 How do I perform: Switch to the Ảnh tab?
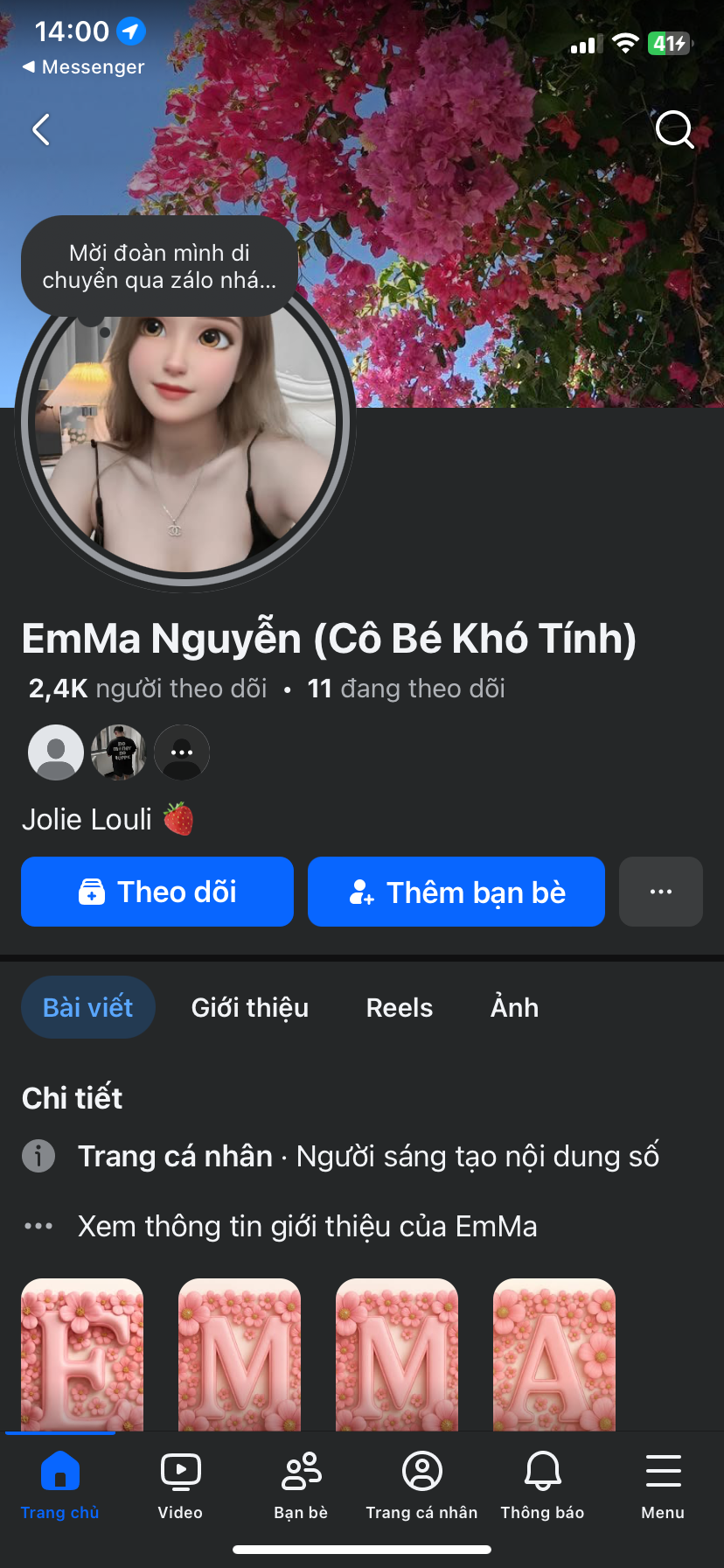514,1007
